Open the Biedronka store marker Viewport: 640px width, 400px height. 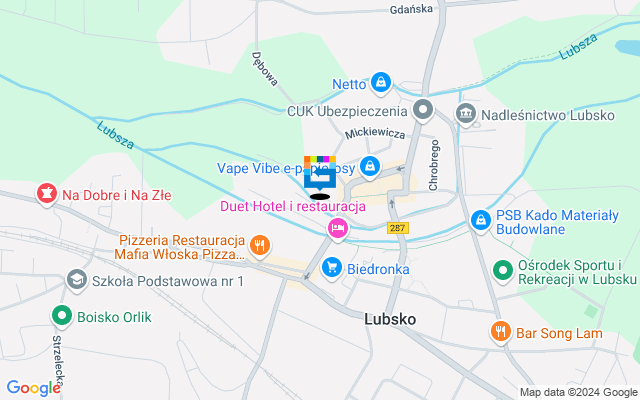point(332,268)
